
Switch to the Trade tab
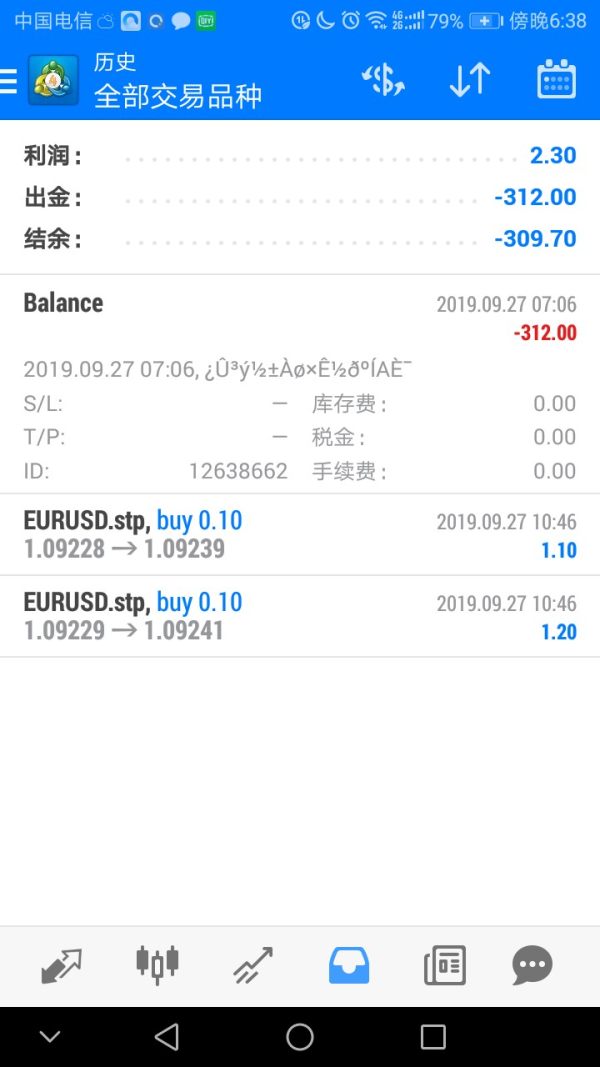253,965
